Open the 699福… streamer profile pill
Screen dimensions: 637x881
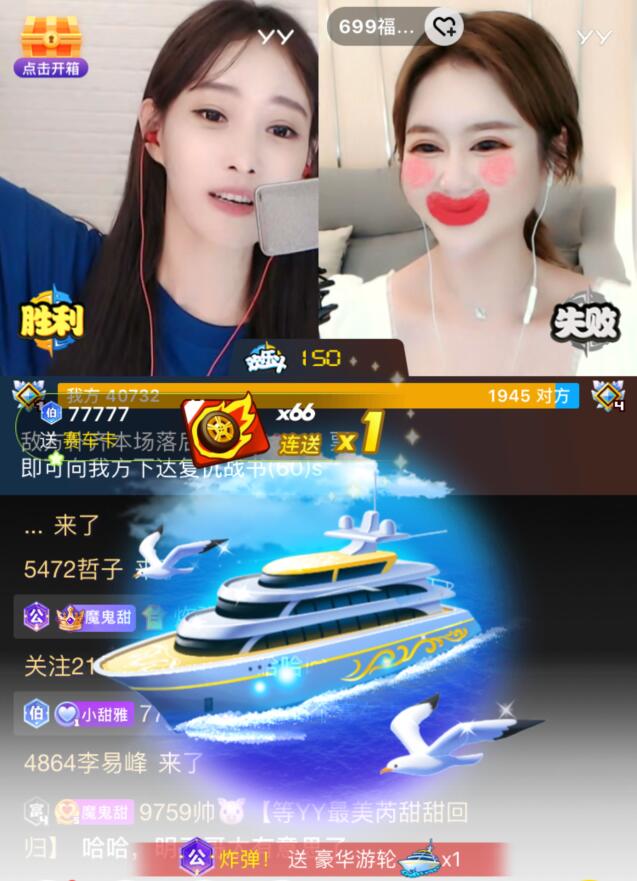point(377,27)
